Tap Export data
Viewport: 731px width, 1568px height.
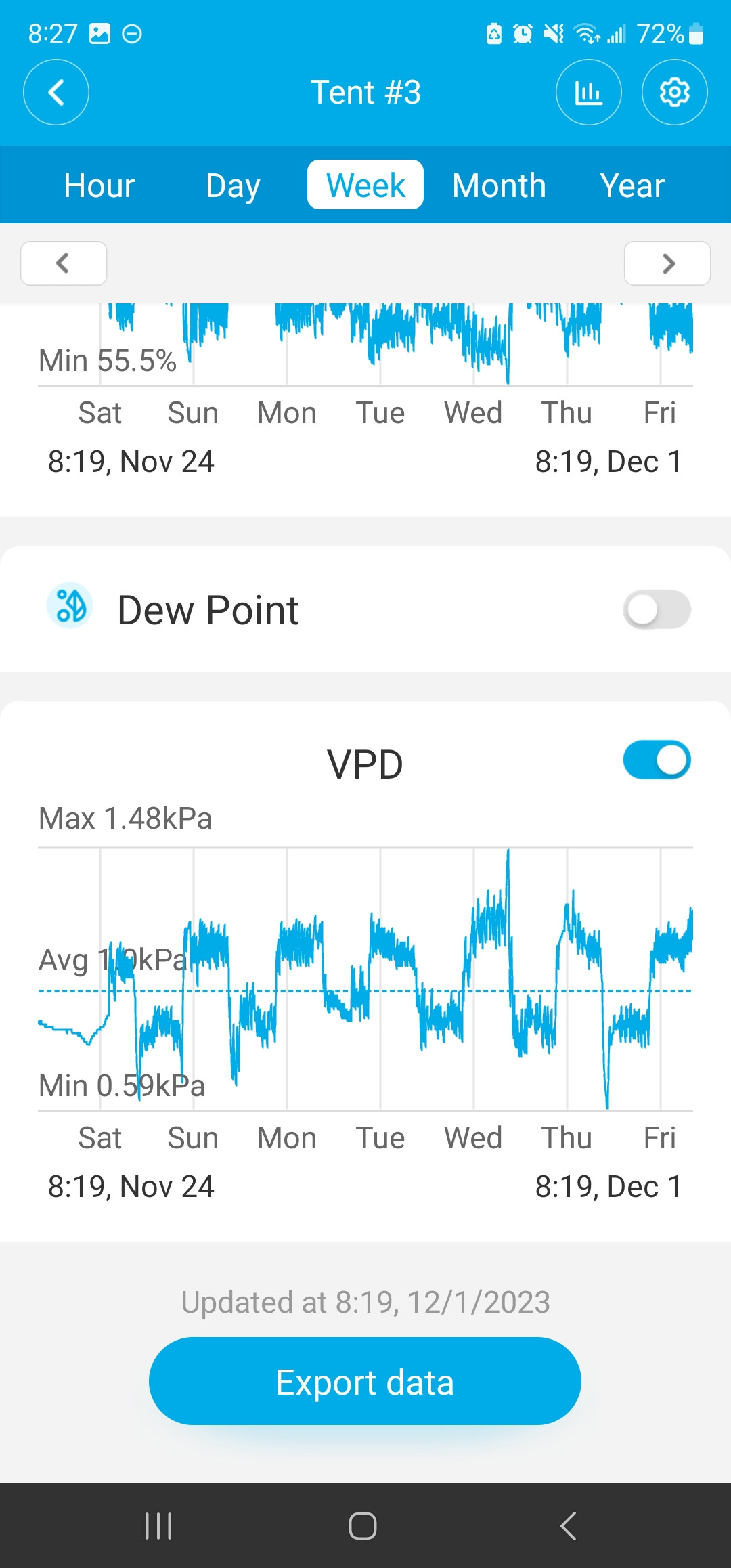[x=365, y=1381]
